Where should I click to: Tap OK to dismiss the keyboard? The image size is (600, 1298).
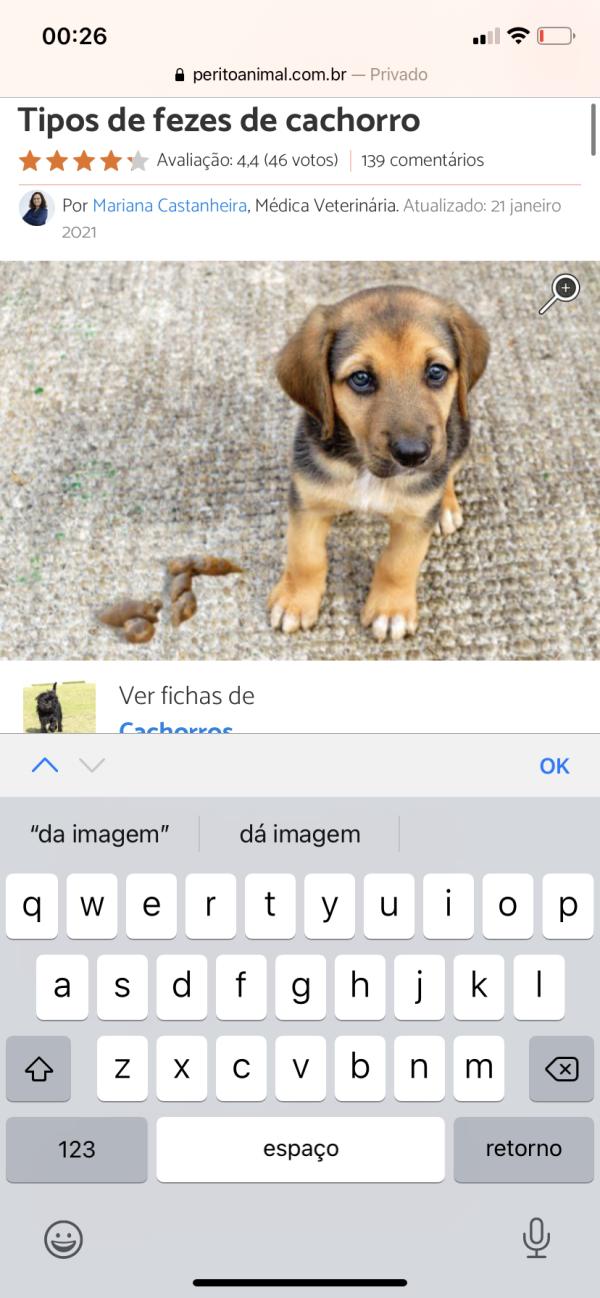pyautogui.click(x=554, y=766)
